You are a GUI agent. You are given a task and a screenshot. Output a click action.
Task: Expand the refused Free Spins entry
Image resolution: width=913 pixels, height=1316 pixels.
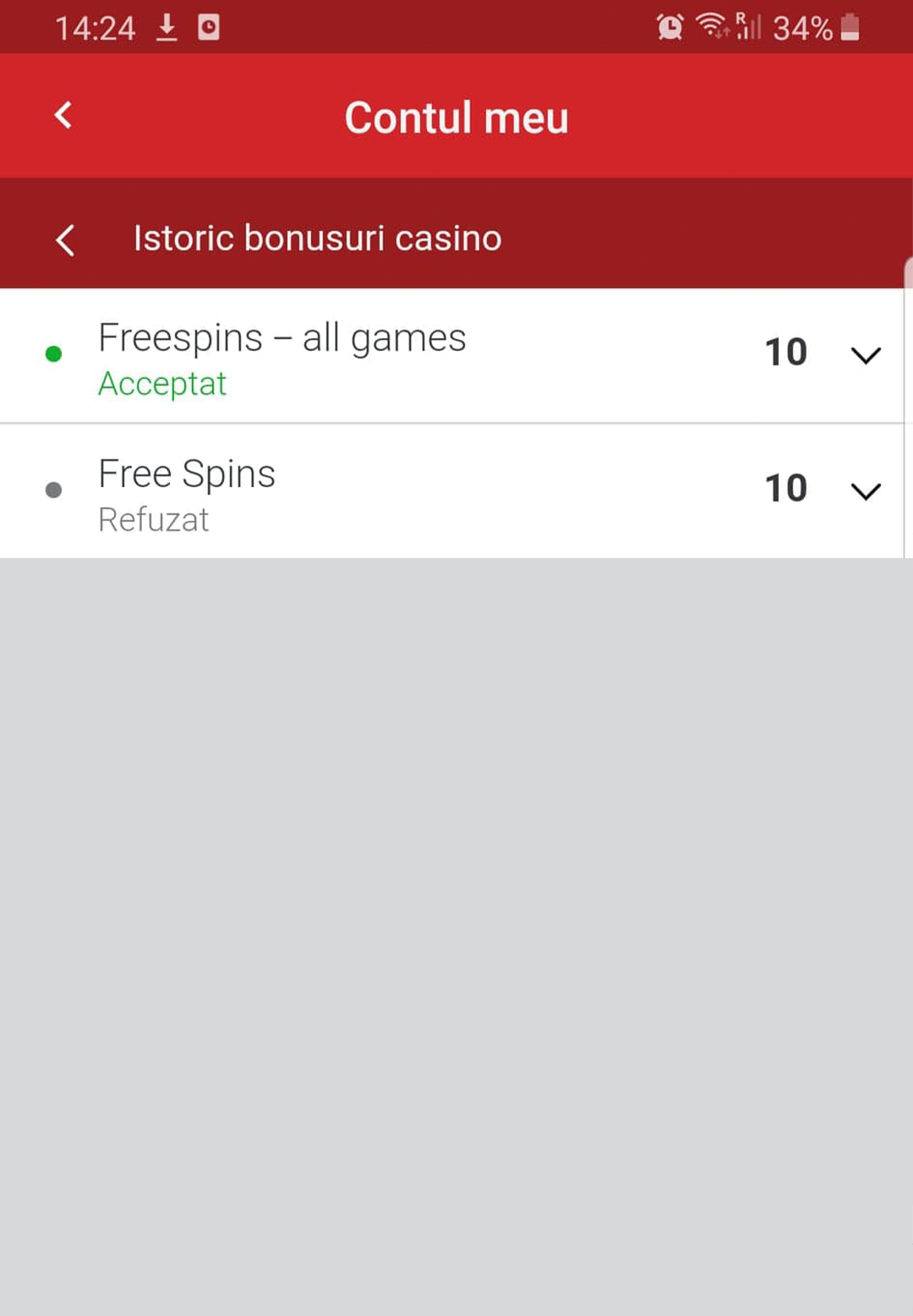(865, 491)
